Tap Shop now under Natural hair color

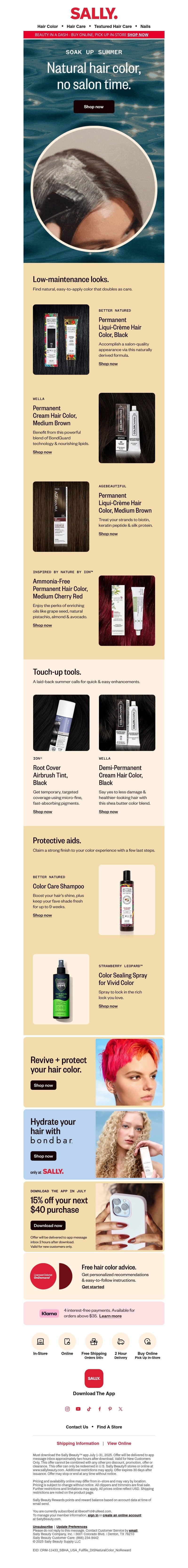tap(93, 106)
